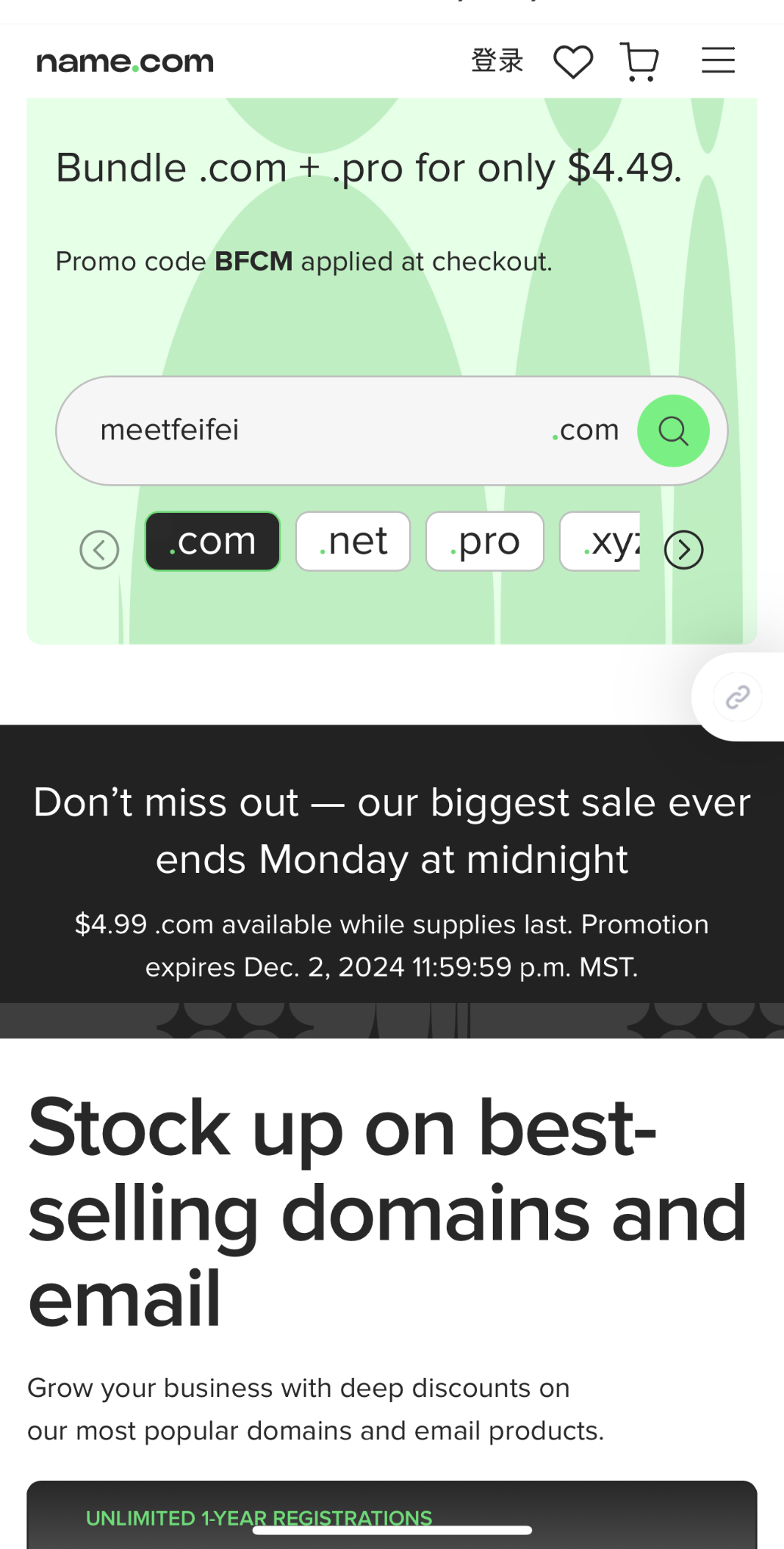
Task: Open the shopping cart
Action: pos(640,61)
